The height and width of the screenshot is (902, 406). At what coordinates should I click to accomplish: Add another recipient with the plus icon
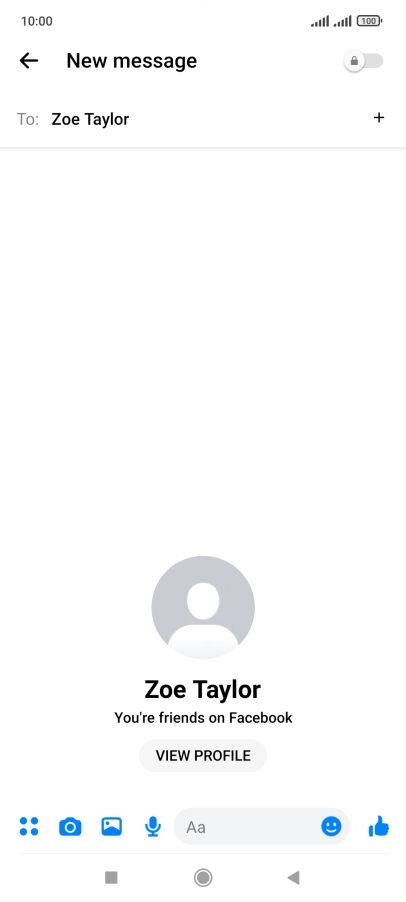click(x=378, y=118)
